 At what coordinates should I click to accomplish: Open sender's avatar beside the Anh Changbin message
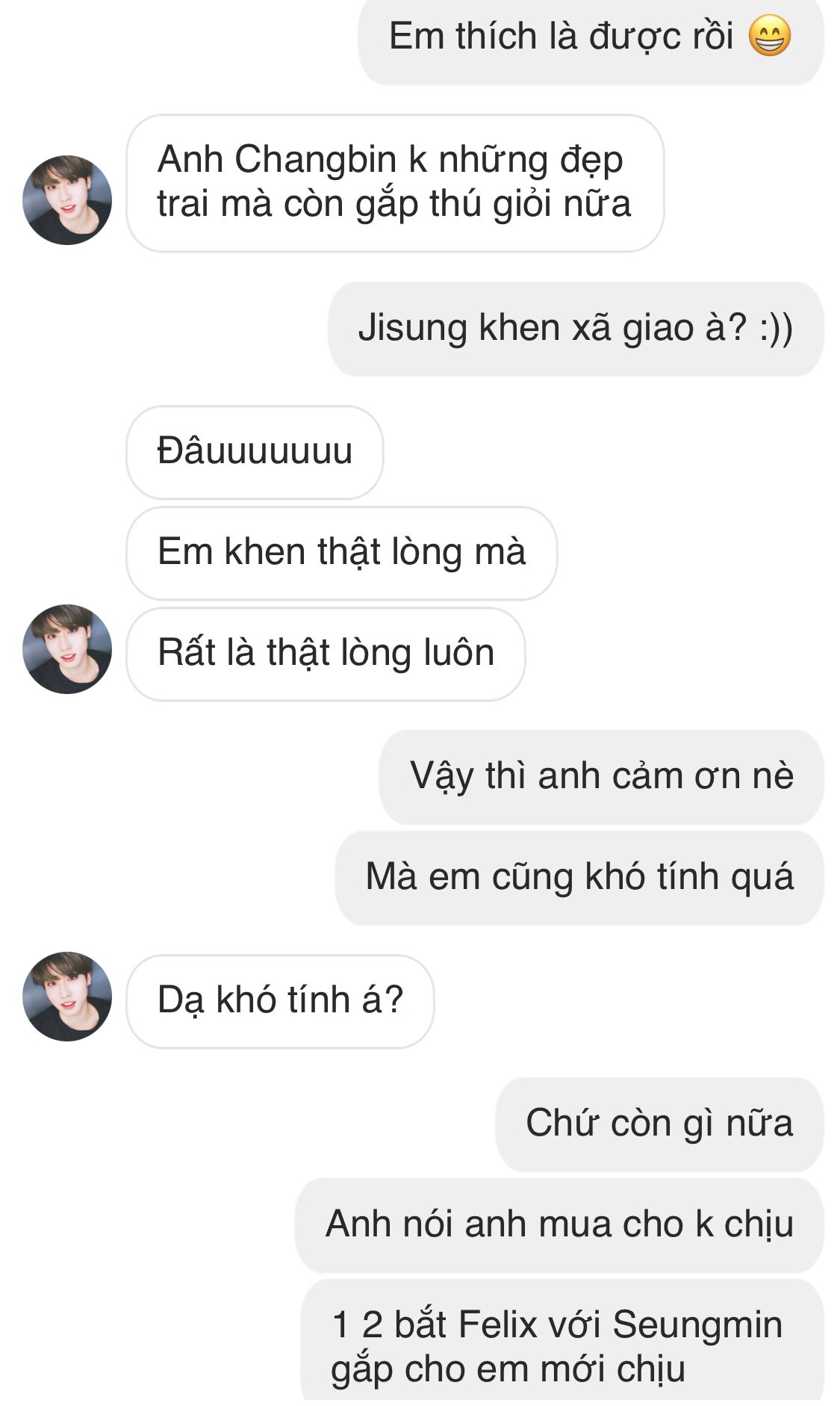67,200
